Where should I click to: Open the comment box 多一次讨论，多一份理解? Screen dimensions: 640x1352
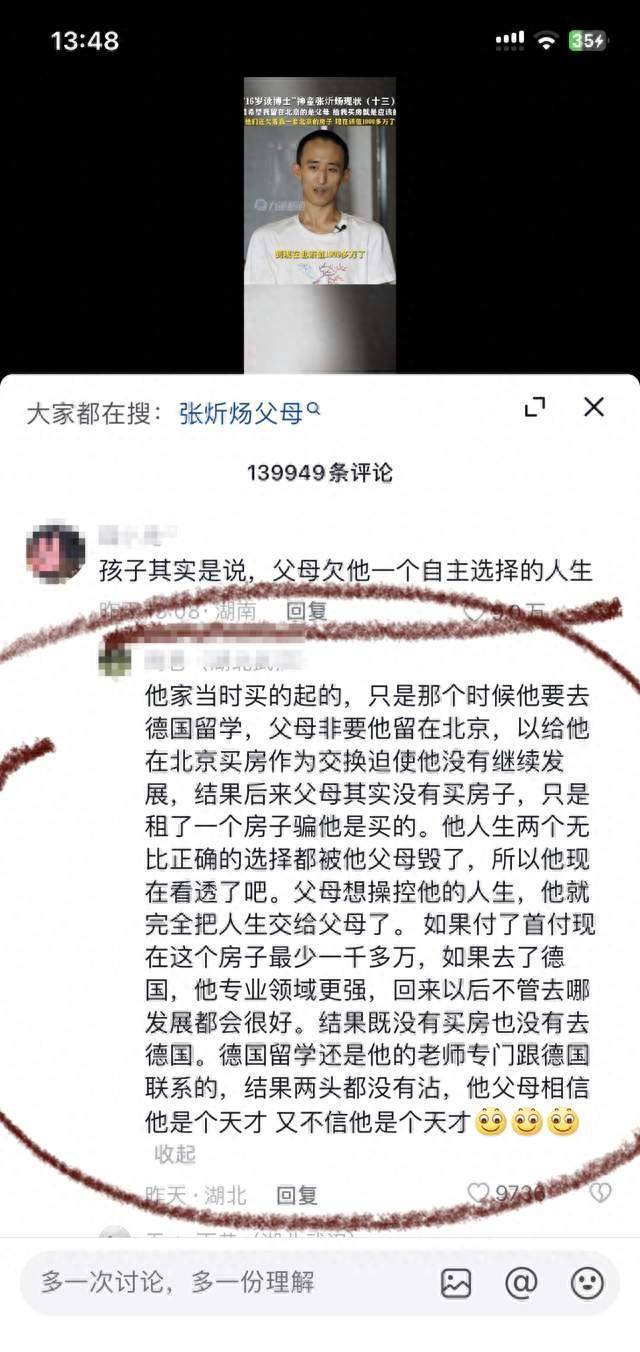coord(220,1283)
